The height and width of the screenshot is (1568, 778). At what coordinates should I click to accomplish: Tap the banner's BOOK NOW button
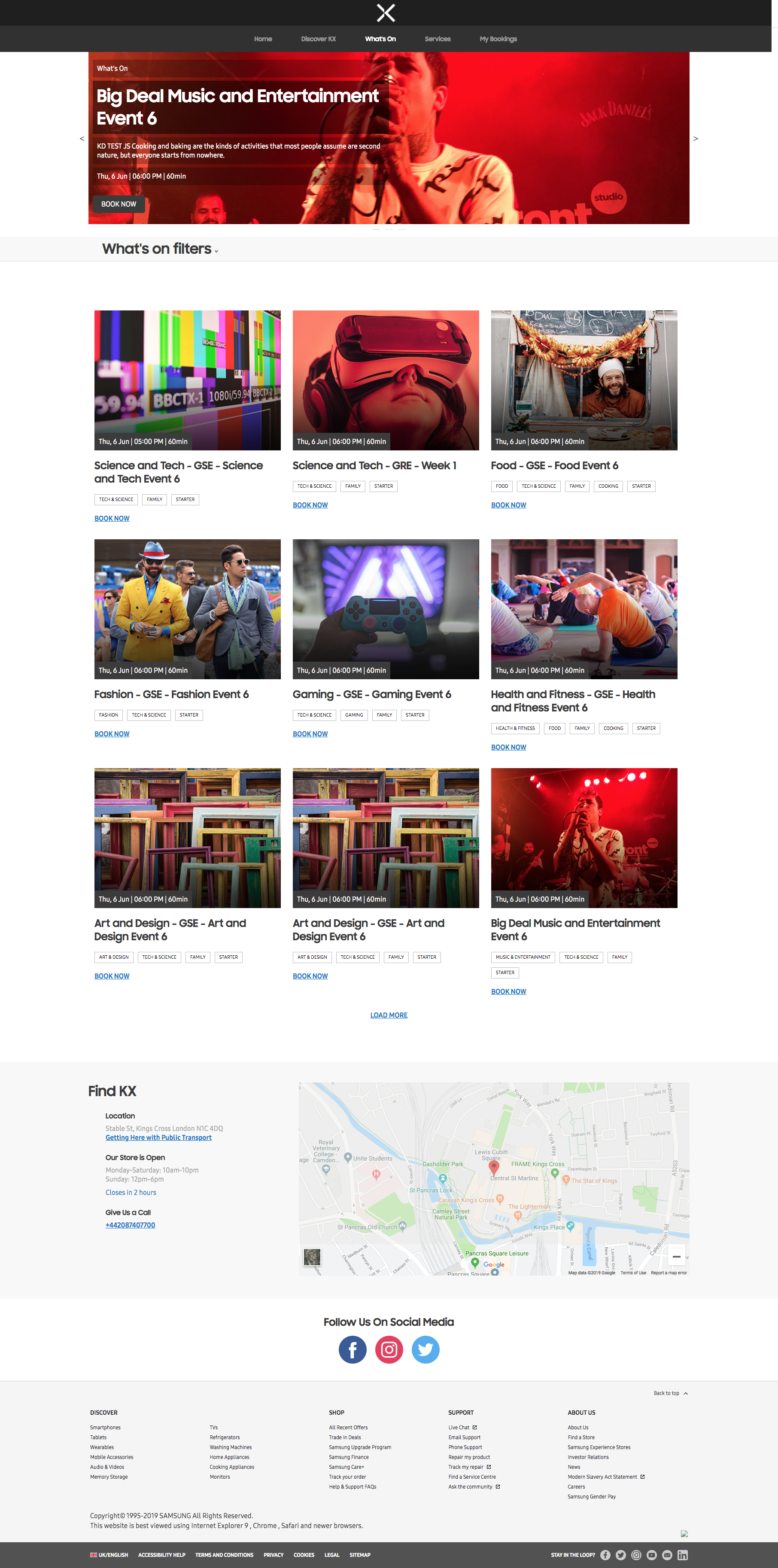(x=119, y=204)
